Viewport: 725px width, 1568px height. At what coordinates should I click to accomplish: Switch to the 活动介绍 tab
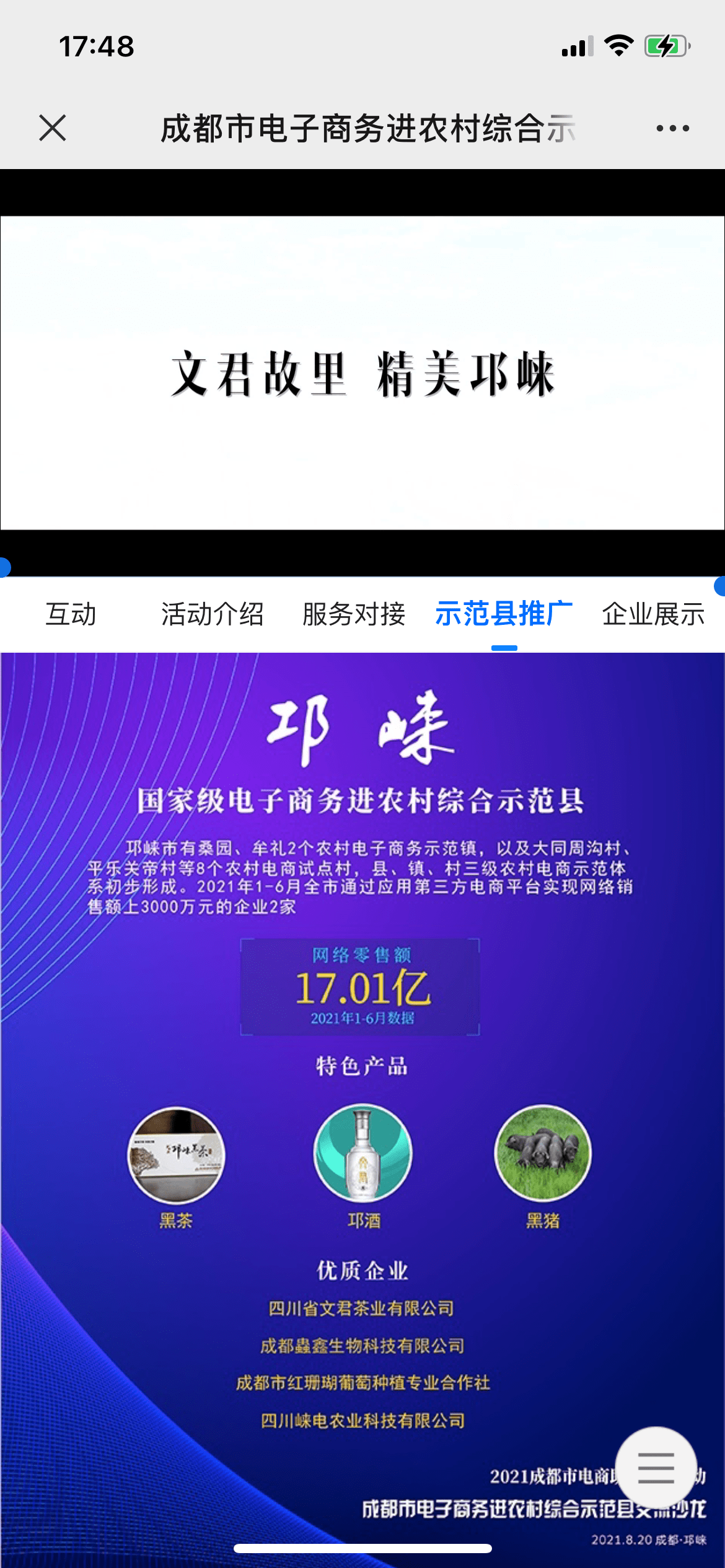coord(213,614)
